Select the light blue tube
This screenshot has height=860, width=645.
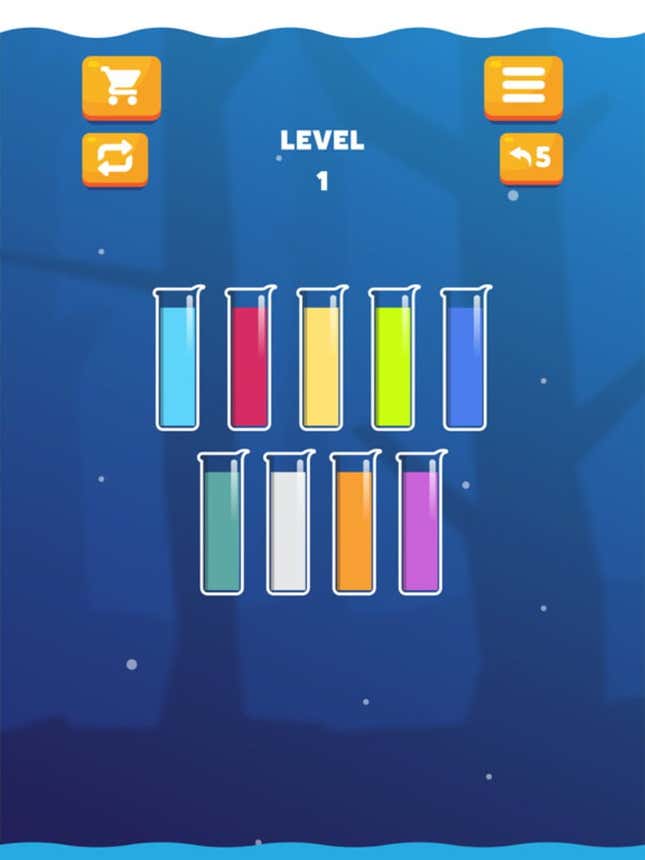coord(177,360)
